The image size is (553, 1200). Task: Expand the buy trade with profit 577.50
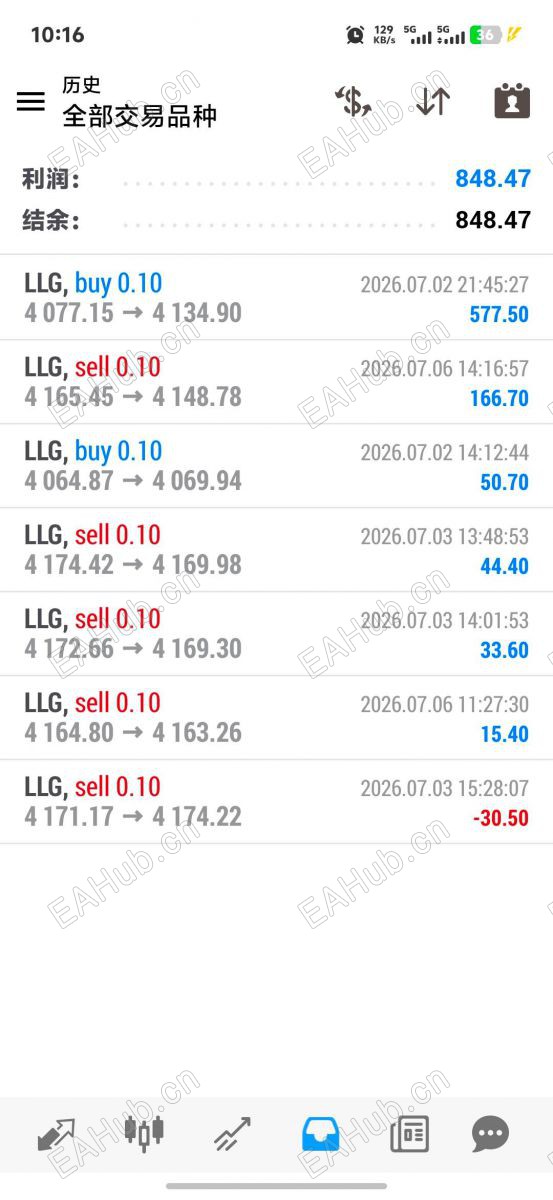(276, 298)
